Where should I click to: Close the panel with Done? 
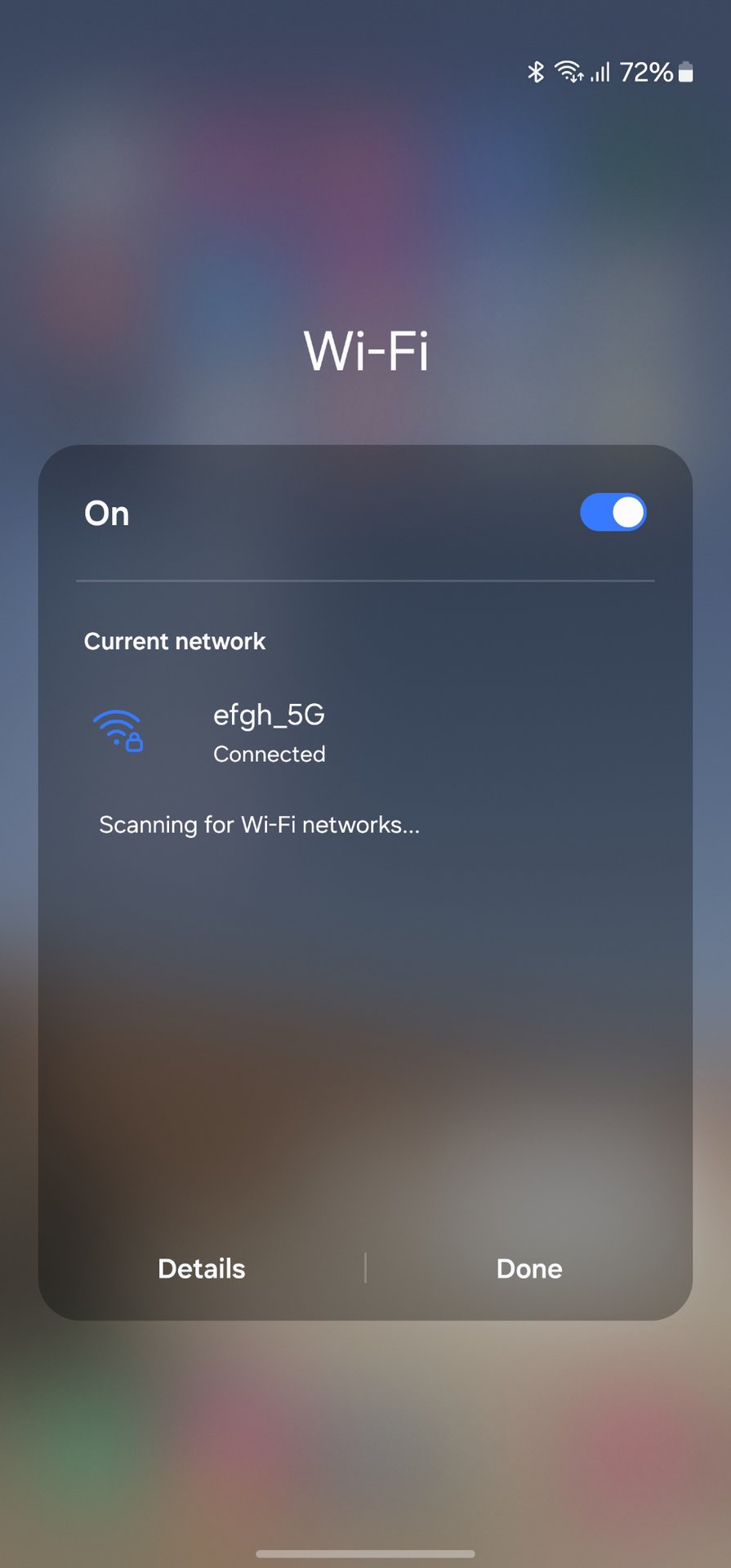coord(528,1268)
